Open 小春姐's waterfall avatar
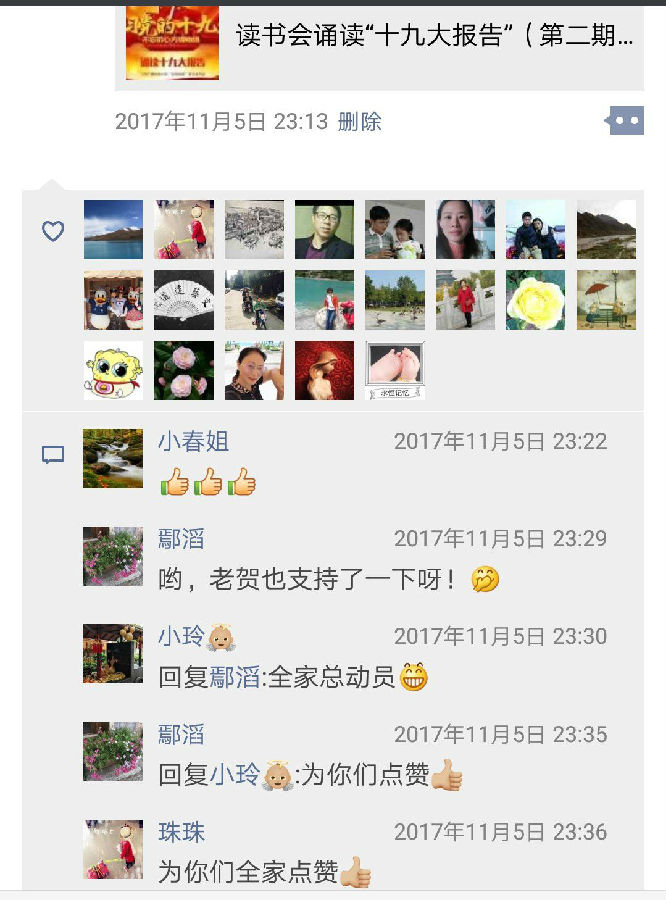The width and height of the screenshot is (666, 900). (113, 459)
